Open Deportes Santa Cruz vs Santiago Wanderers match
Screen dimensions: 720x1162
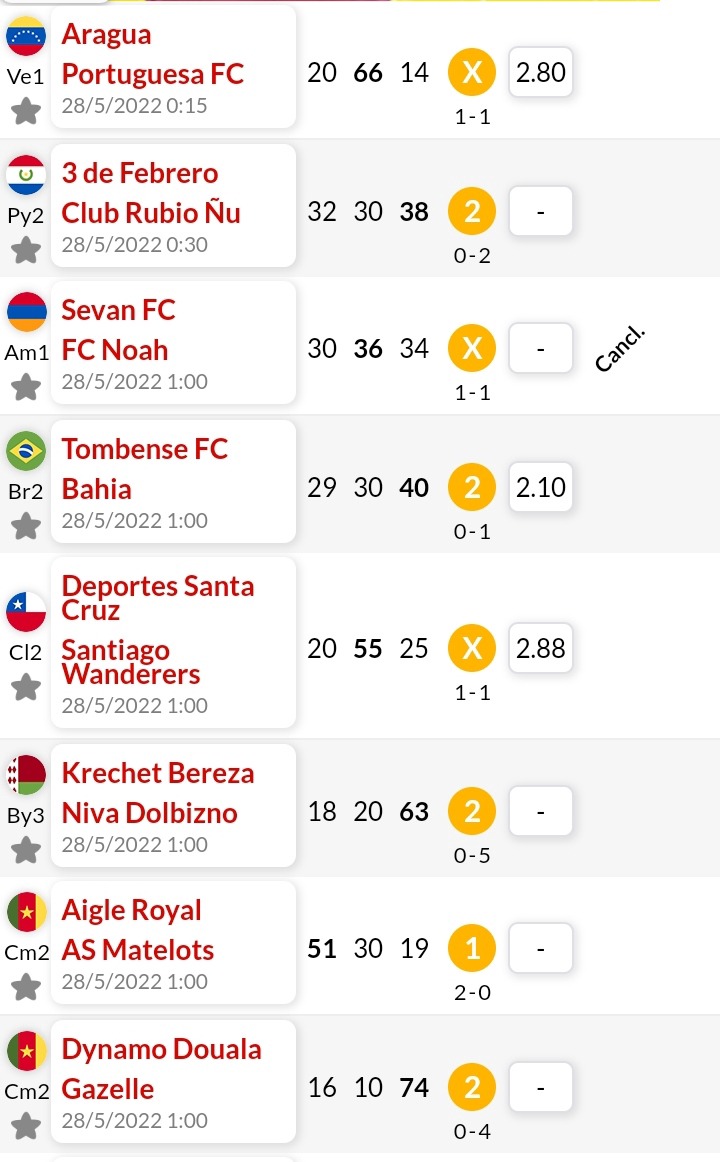click(173, 643)
